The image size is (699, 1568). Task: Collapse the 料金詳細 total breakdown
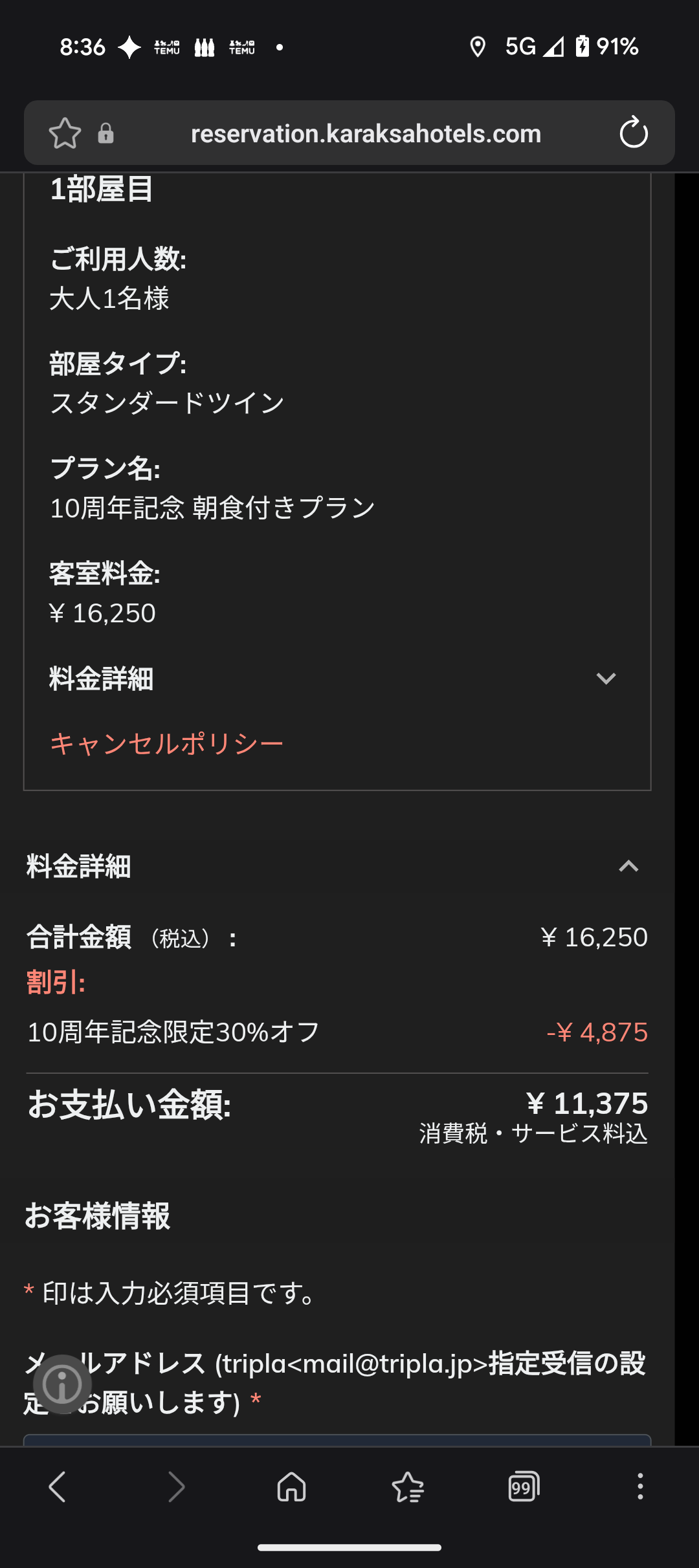tap(337, 866)
